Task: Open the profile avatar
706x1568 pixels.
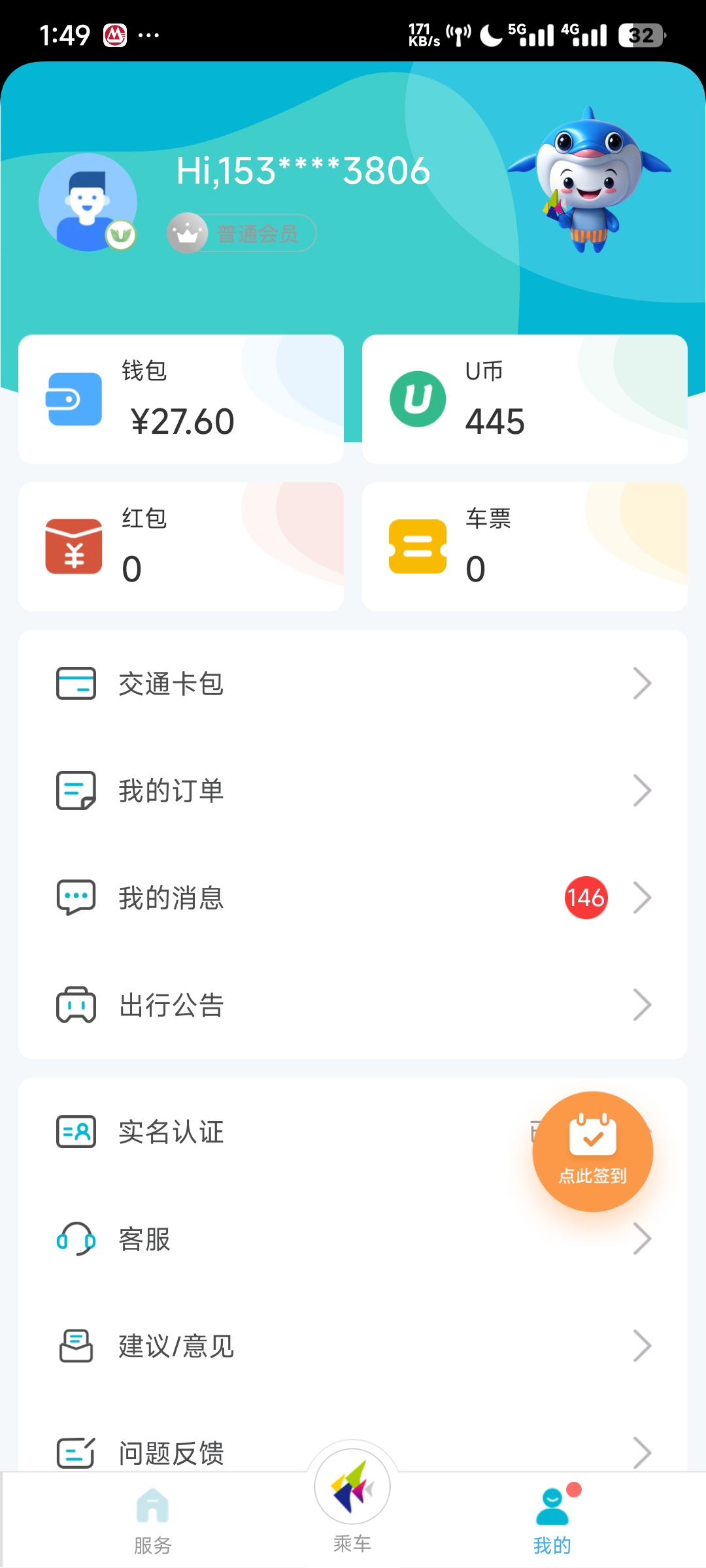Action: tap(88, 203)
